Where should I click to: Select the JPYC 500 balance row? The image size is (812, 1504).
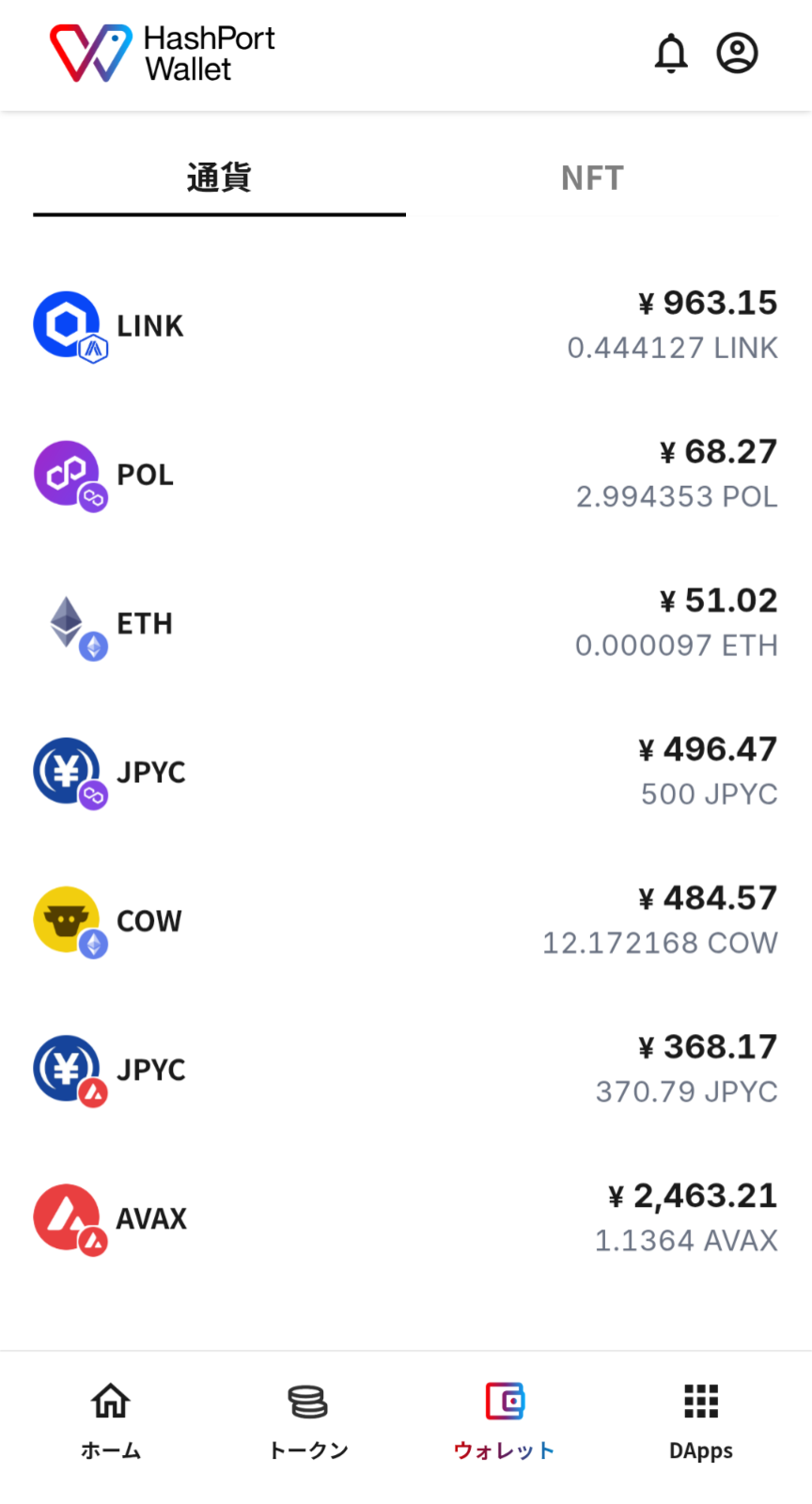click(406, 770)
